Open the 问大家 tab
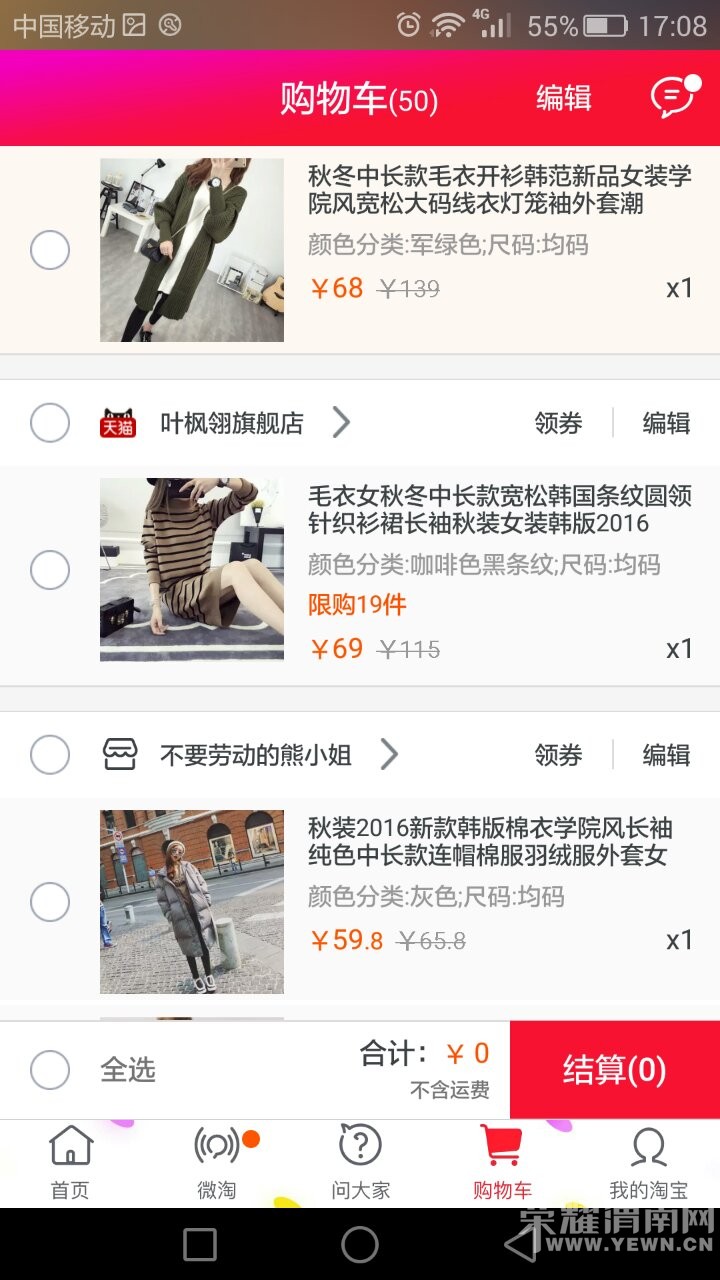Viewport: 720px width, 1280px height. coord(361,1162)
